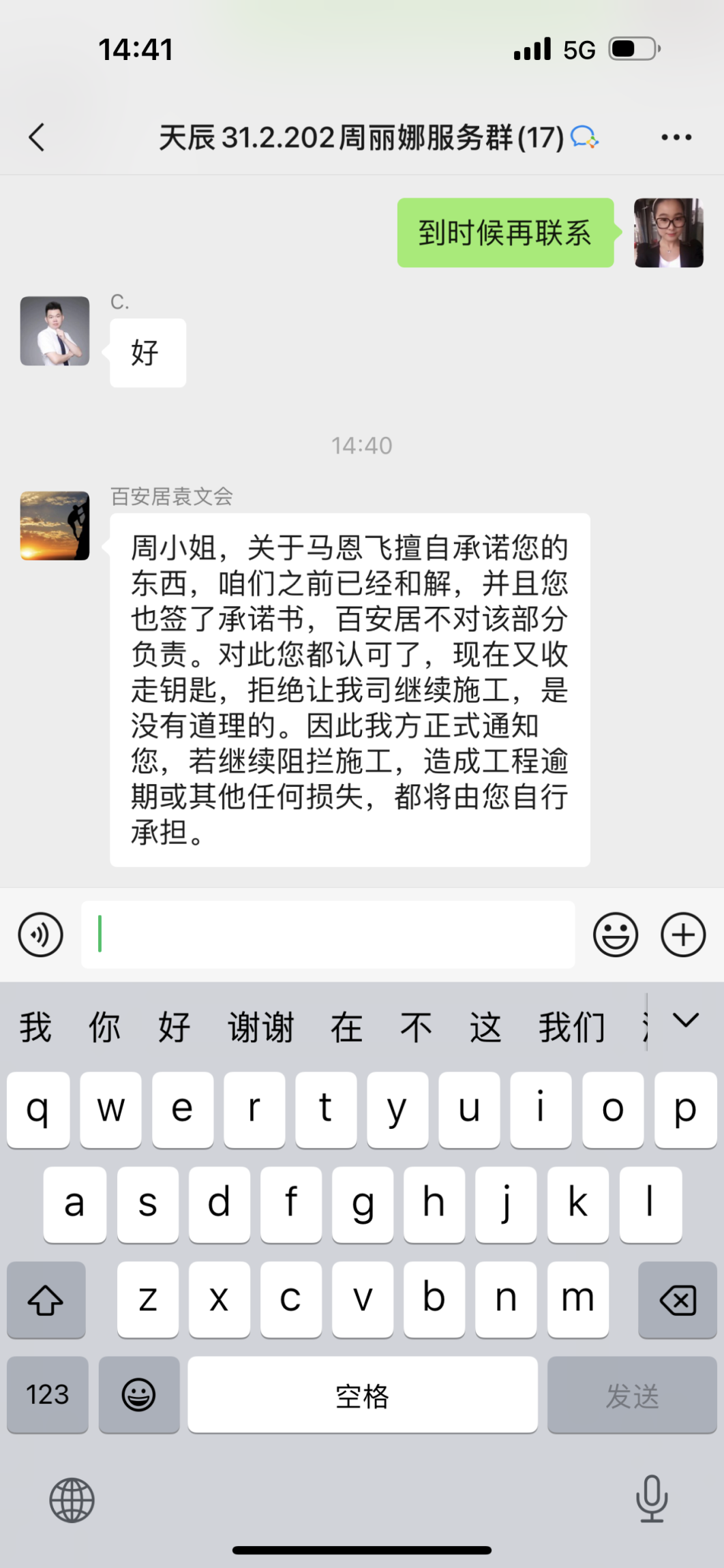Tap the backspace key

click(677, 1300)
